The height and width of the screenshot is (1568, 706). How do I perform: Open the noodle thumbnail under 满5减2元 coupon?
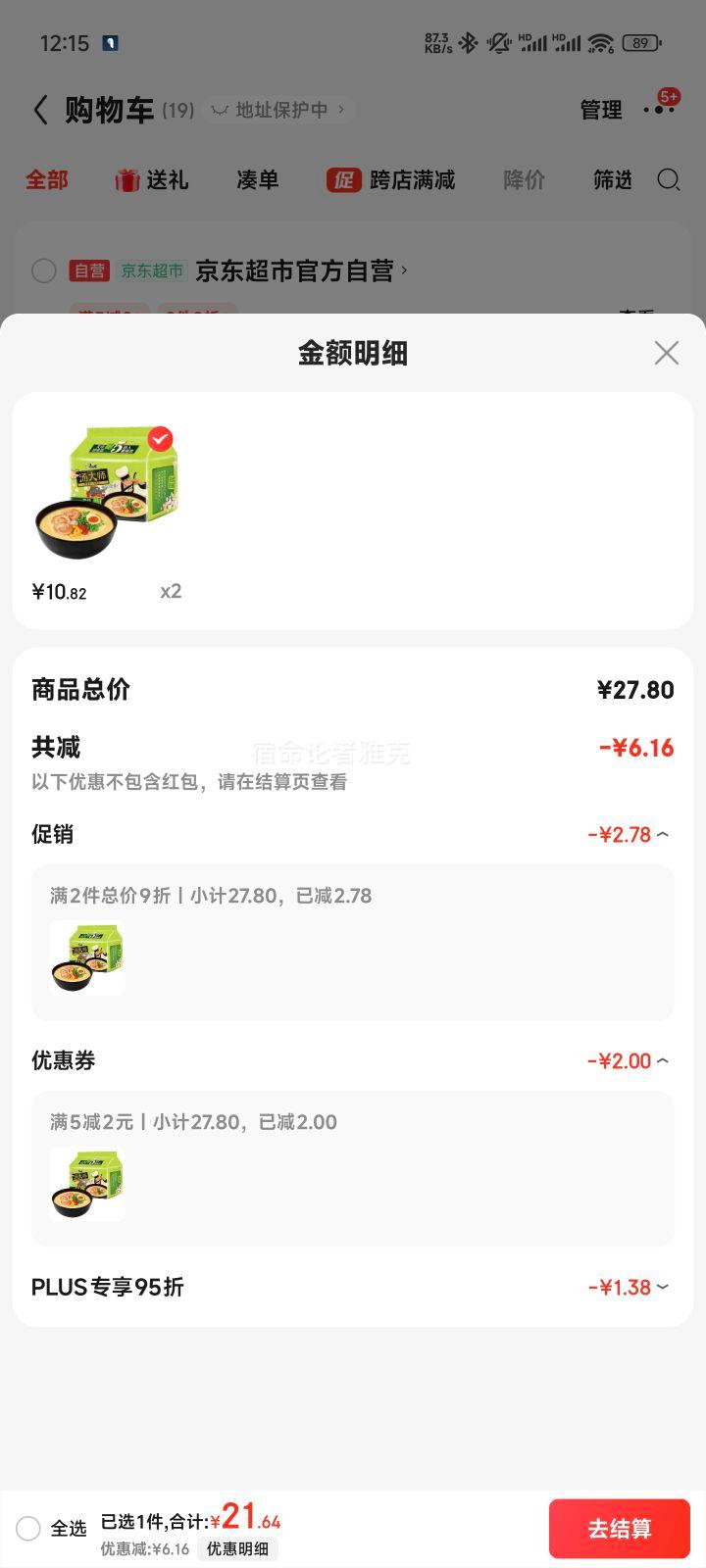click(87, 1184)
